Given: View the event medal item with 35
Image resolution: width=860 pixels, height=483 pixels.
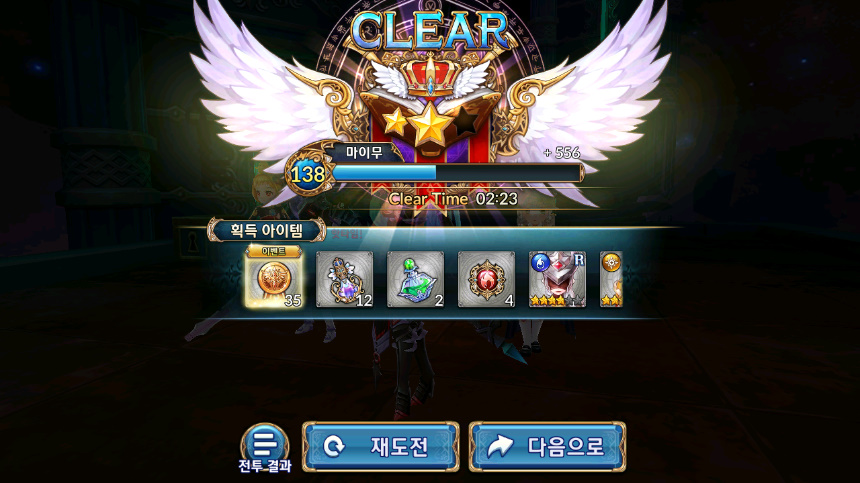Looking at the screenshot, I should point(274,279).
